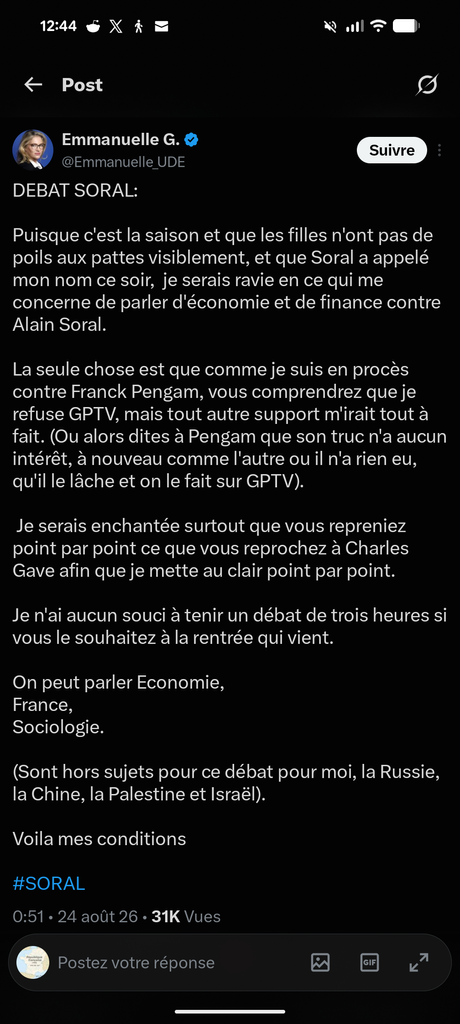
Task: Open the @Emmanuelle_UDE account handle
Action: tap(123, 163)
